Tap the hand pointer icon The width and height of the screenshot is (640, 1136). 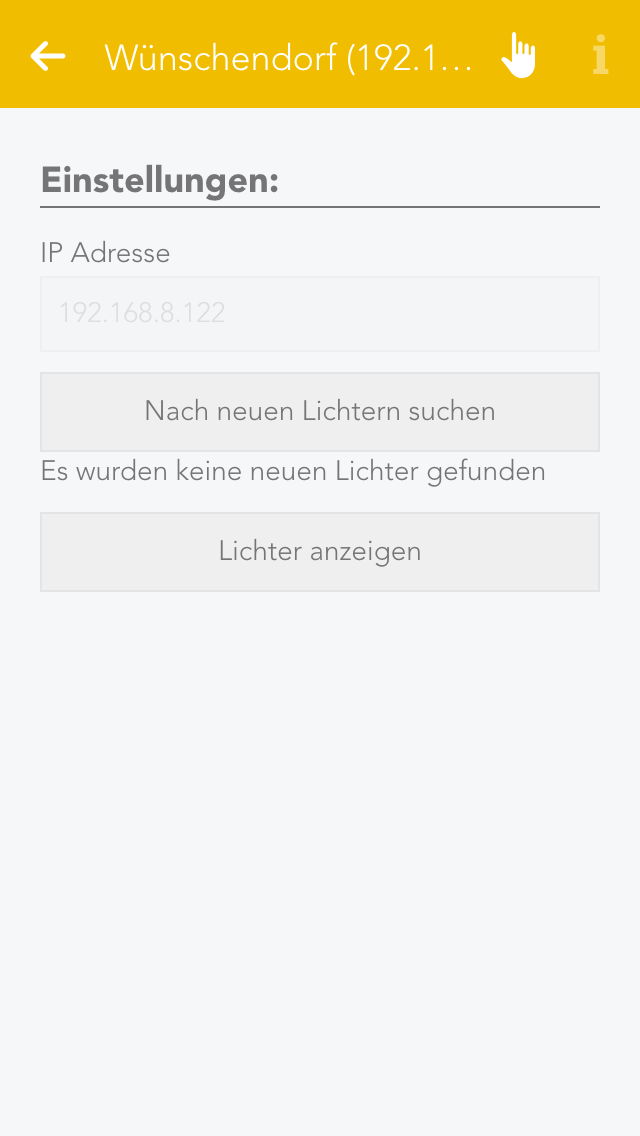(519, 56)
